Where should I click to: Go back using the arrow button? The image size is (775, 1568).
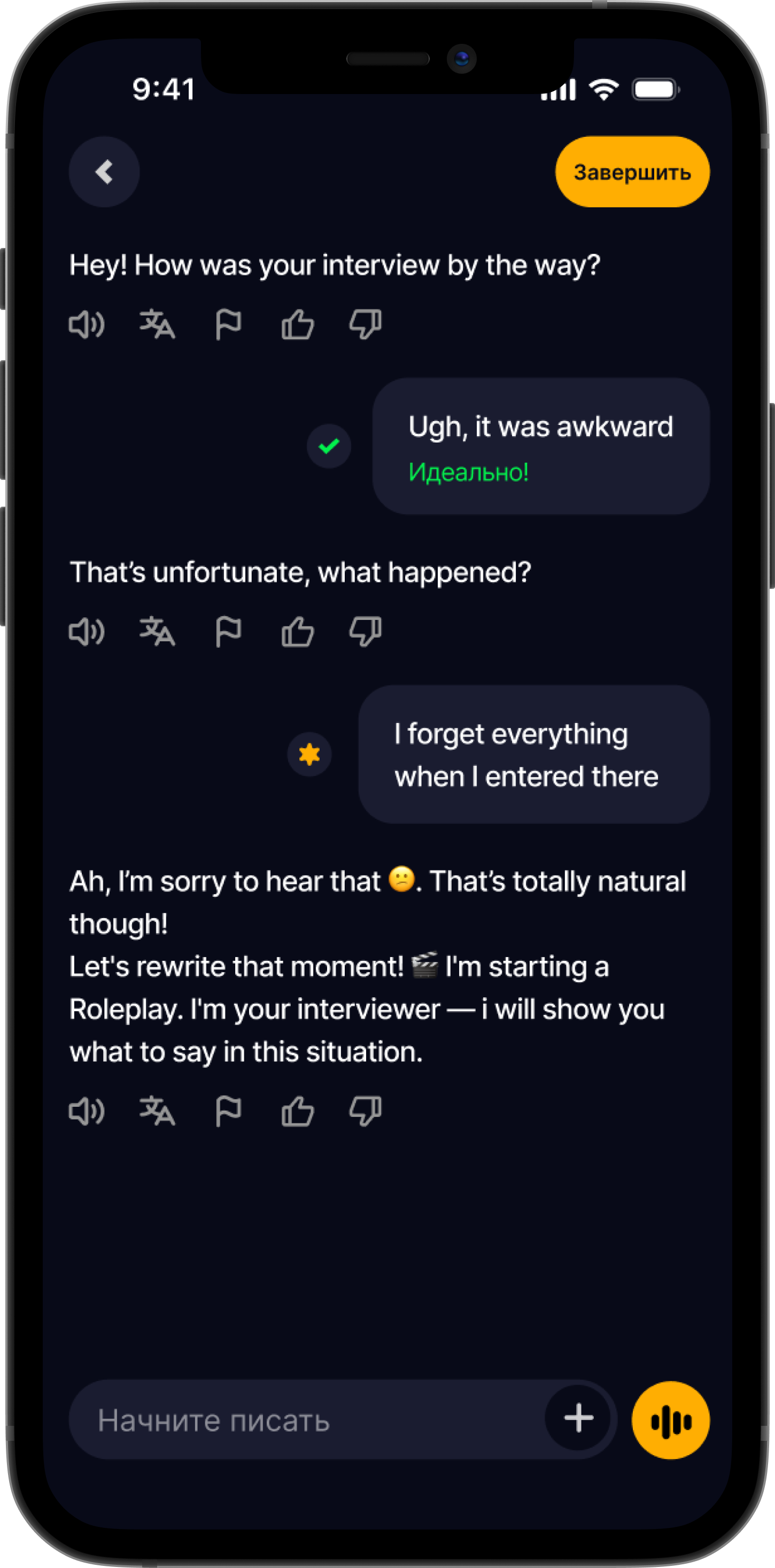coord(104,172)
